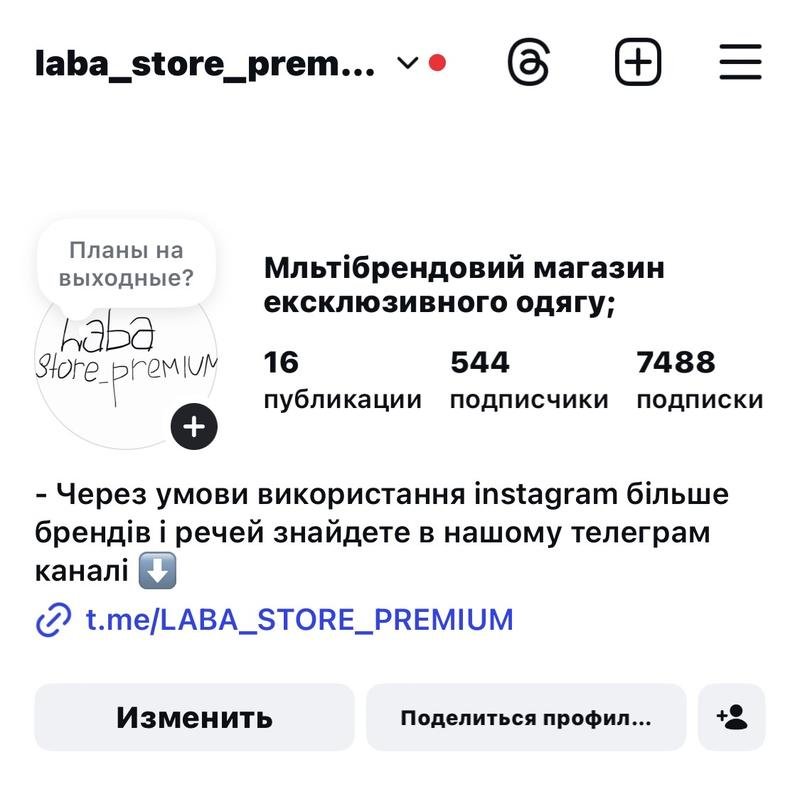Tap the Изменить button
800x799 pixels.
(x=194, y=717)
